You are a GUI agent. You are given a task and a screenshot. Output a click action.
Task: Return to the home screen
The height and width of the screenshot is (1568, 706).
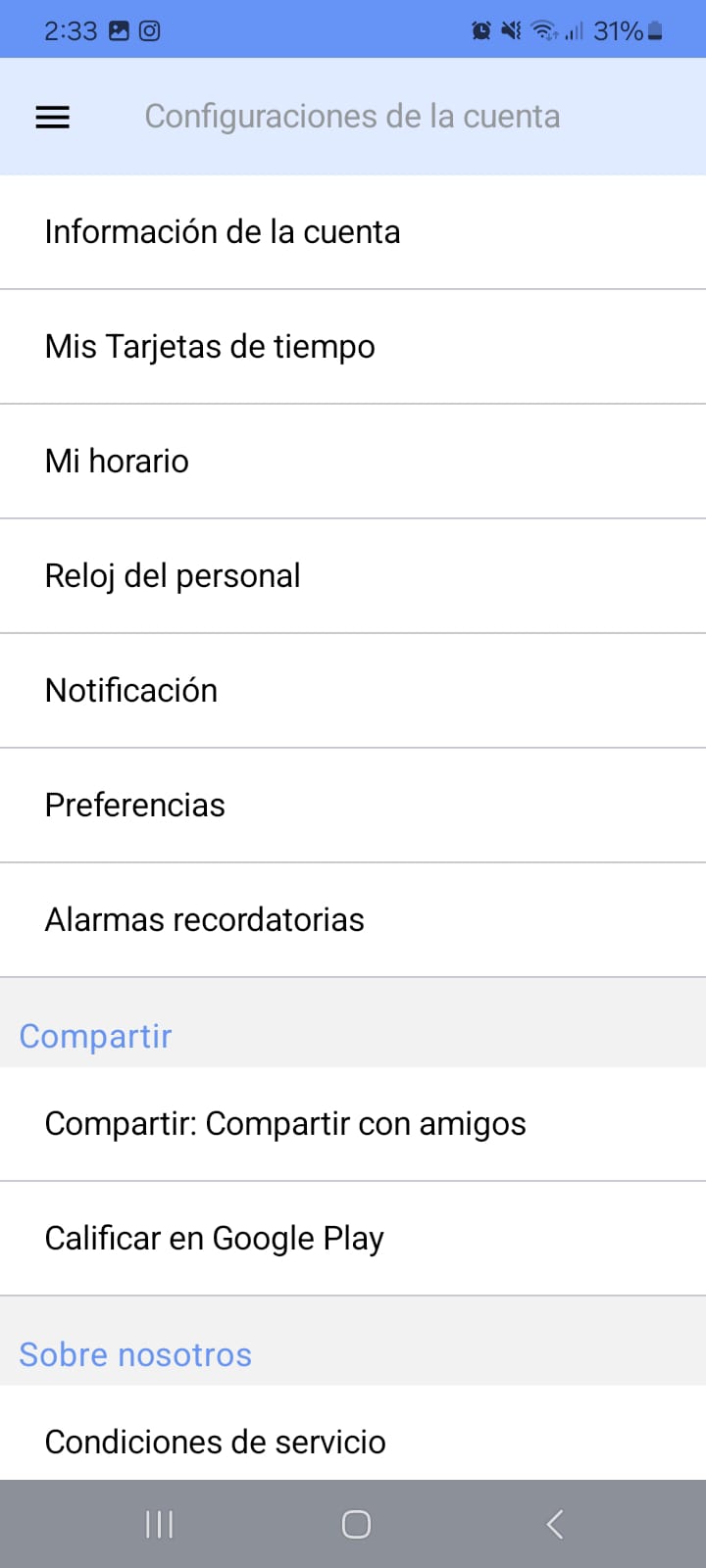click(x=356, y=1524)
